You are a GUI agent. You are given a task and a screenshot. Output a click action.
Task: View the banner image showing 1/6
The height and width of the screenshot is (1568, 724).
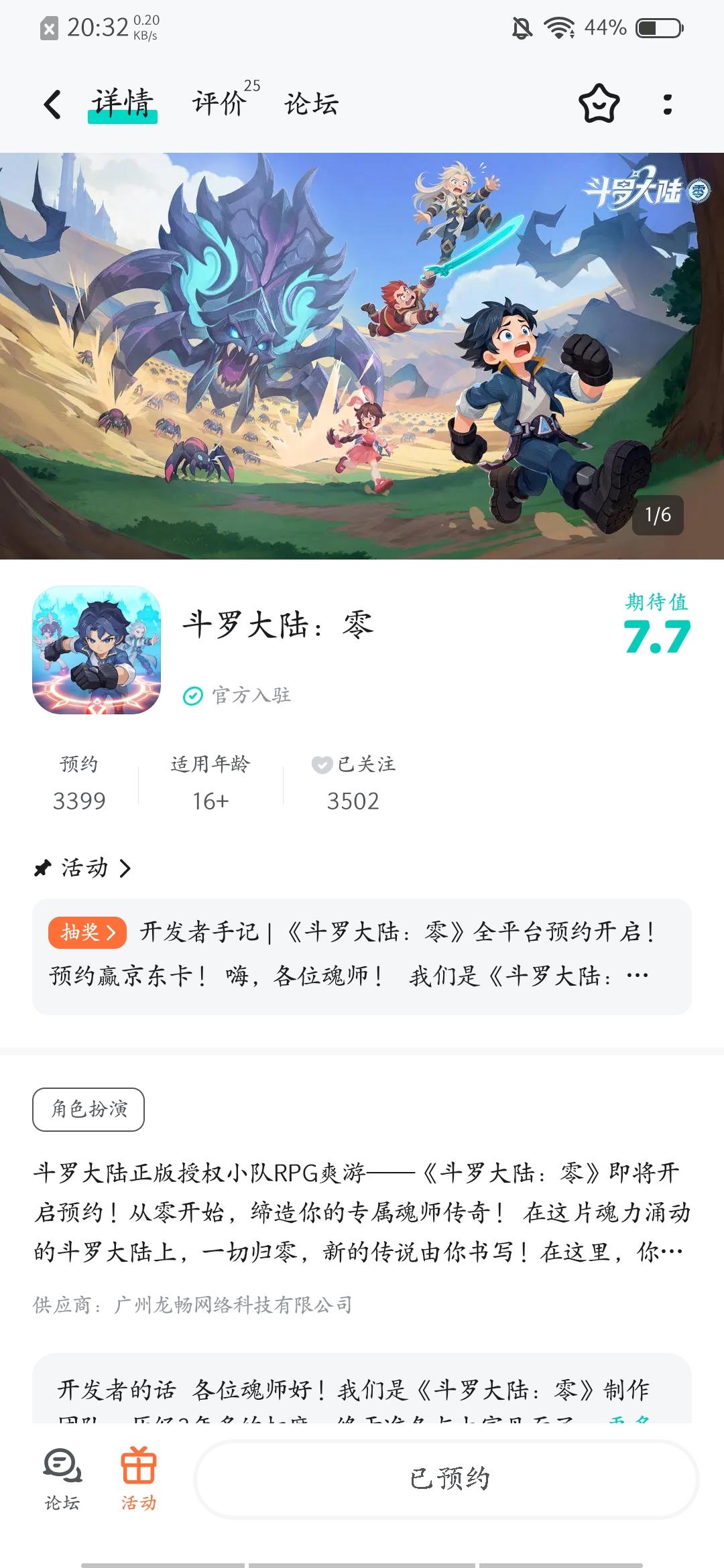362,355
